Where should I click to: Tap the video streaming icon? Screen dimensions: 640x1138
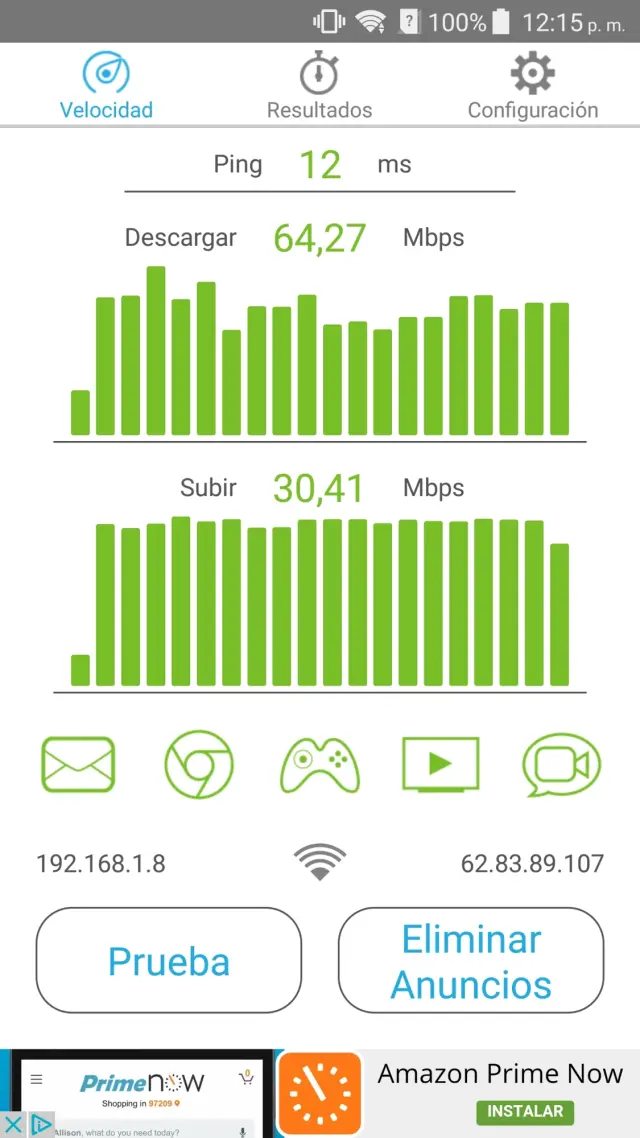[x=440, y=765]
